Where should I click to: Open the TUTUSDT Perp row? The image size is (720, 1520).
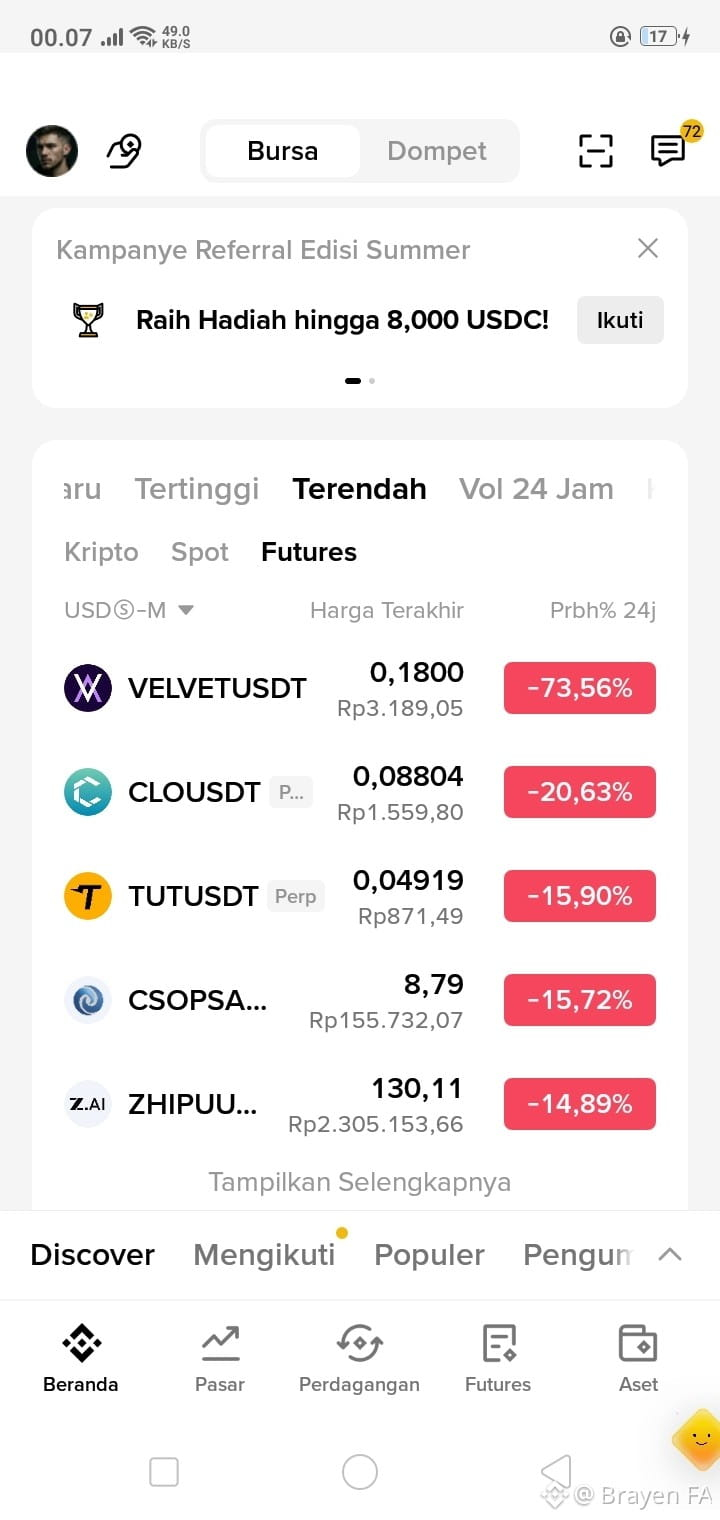360,896
